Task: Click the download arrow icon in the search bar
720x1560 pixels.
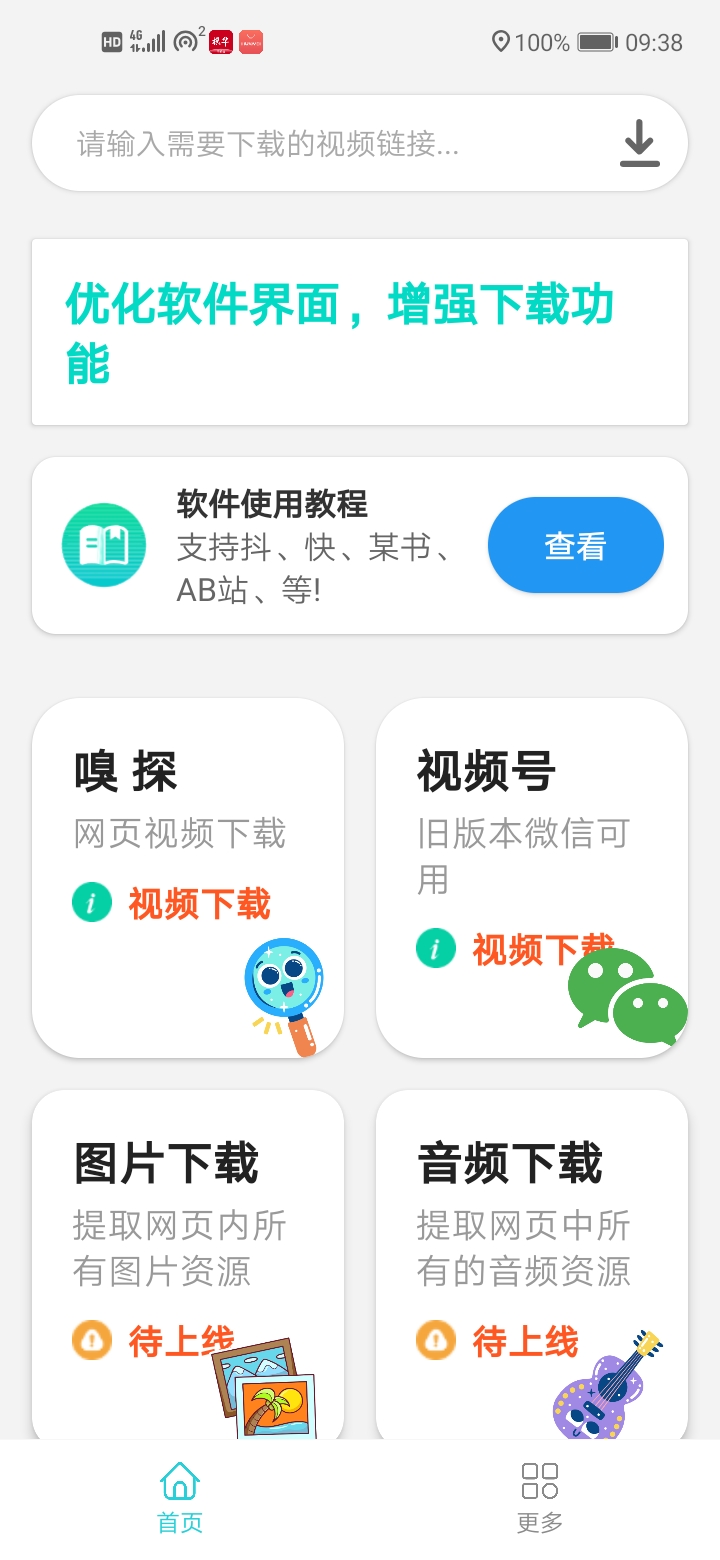Action: (639, 142)
